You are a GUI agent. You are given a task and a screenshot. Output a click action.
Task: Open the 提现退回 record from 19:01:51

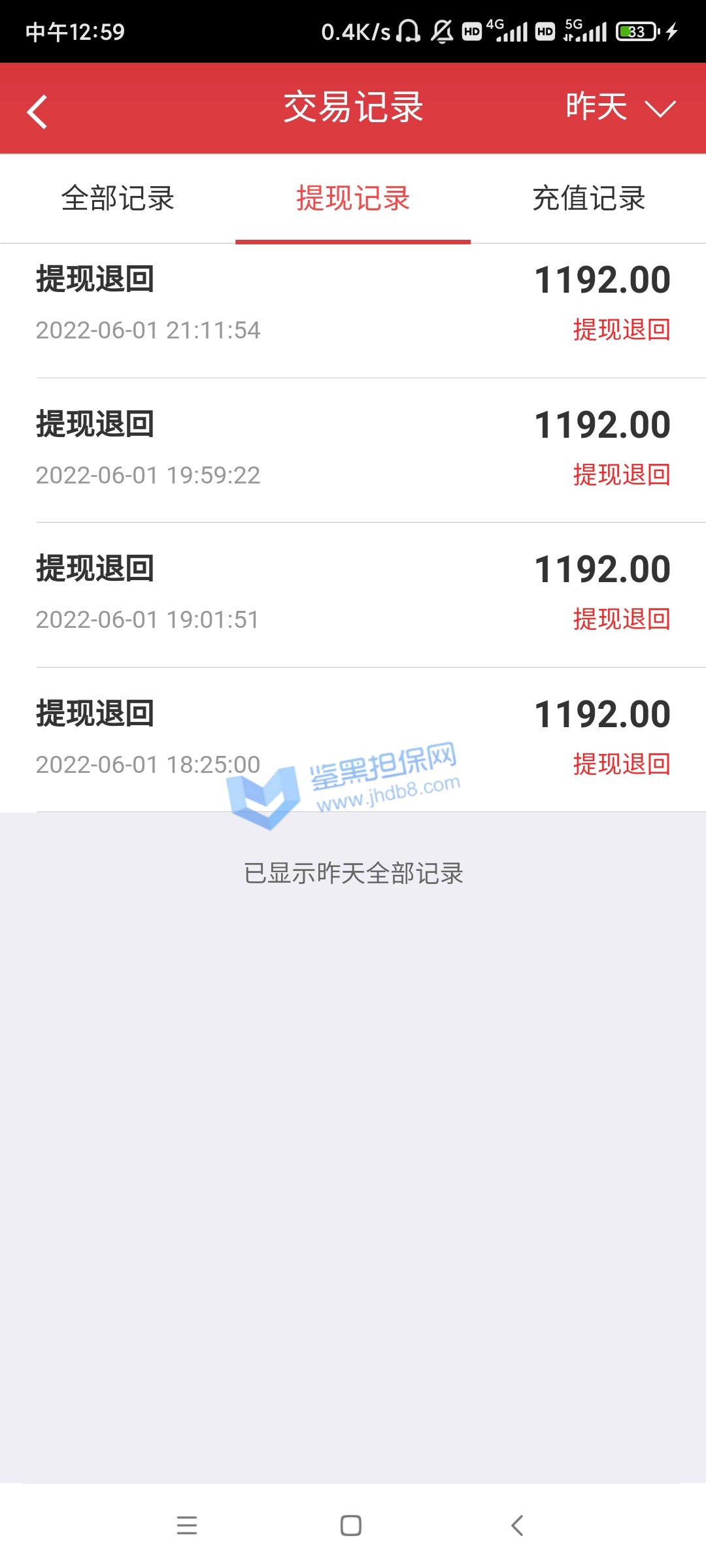coord(353,594)
